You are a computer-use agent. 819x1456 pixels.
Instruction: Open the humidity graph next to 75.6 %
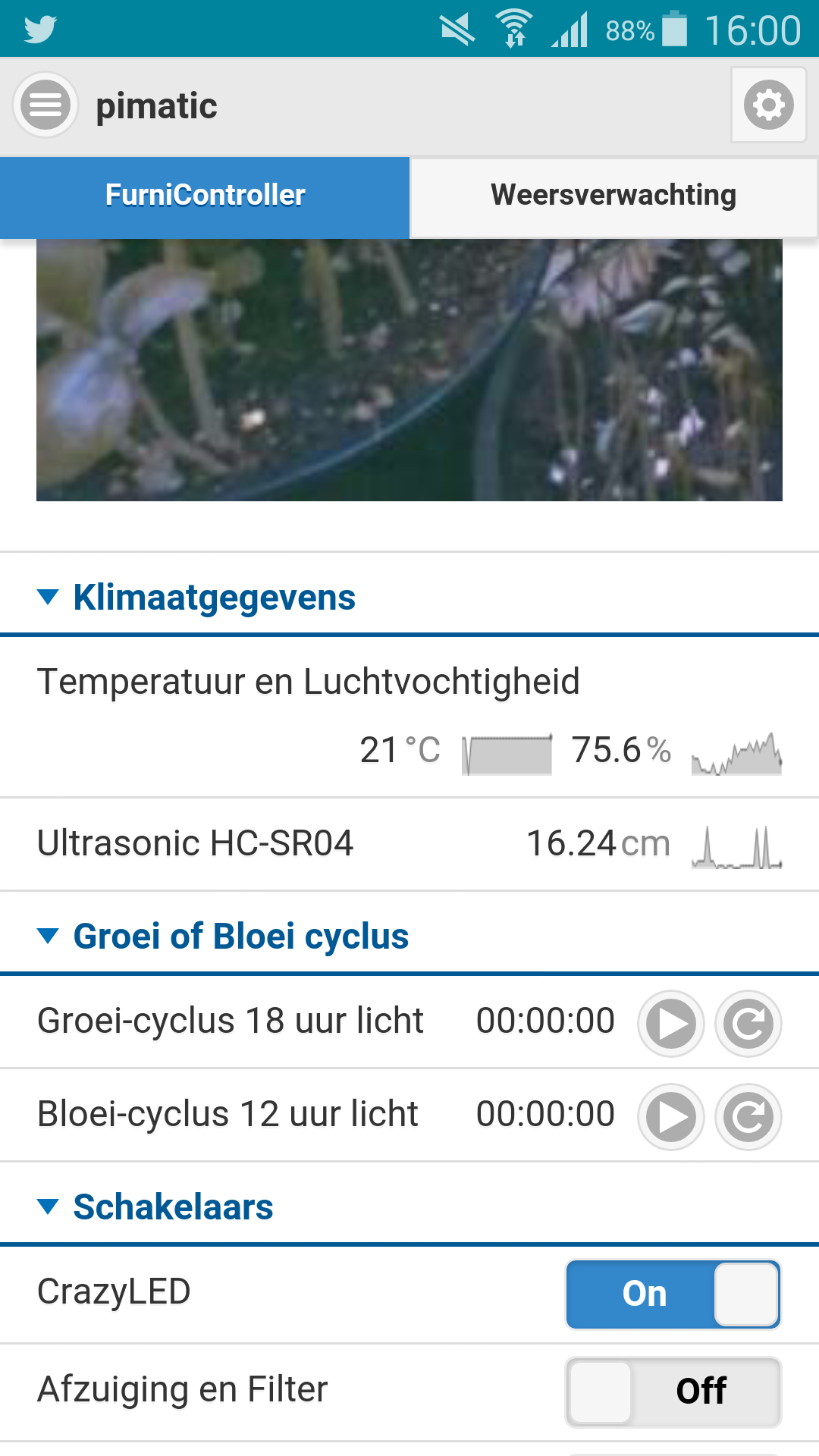pos(737,754)
